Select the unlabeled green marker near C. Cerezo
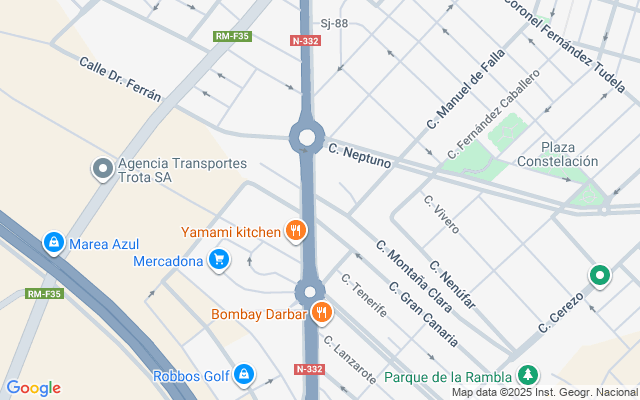This screenshot has width=640, height=400. tap(599, 275)
